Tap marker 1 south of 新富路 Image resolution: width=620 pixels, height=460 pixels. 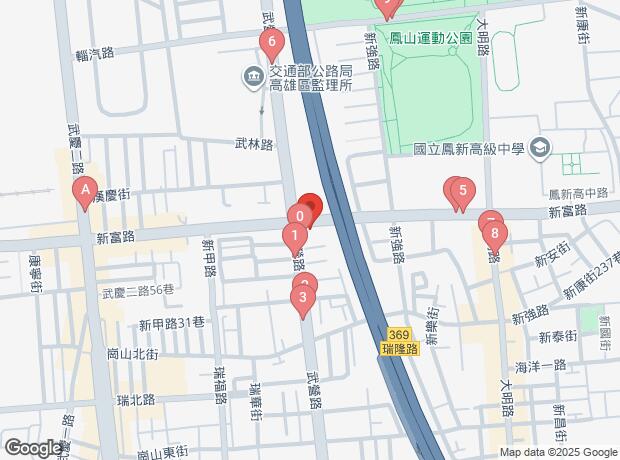click(295, 238)
